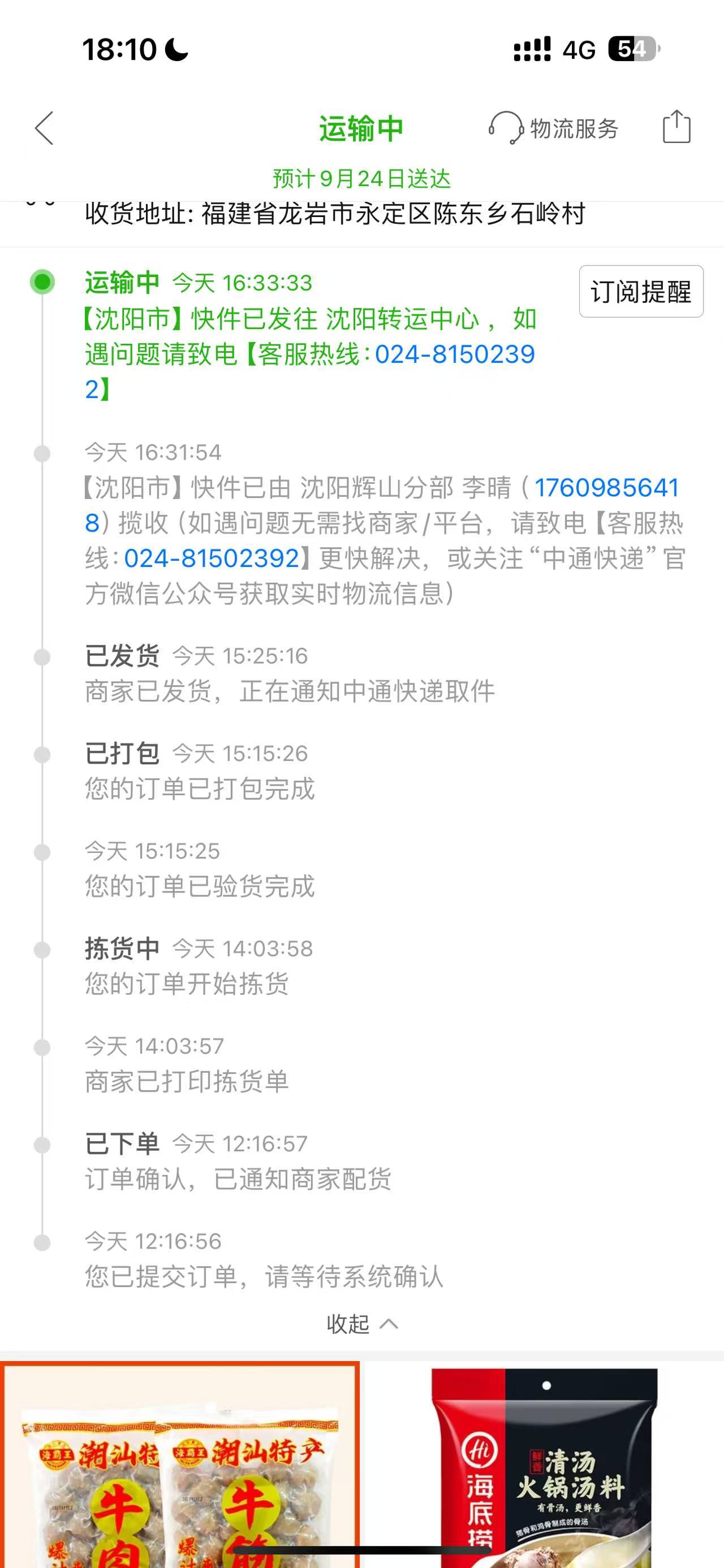Viewport: 724px width, 1568px height.
Task: Collapse the tracking timeline with 收起
Action: tap(363, 1323)
